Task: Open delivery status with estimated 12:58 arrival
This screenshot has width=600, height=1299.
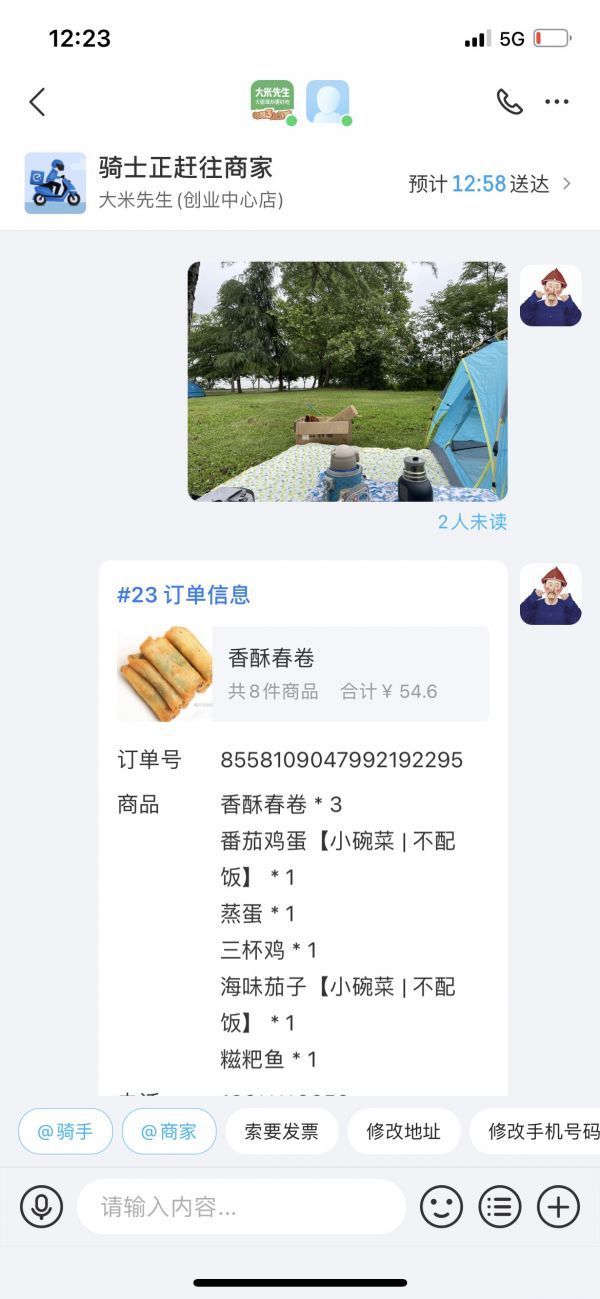Action: pyautogui.click(x=490, y=184)
